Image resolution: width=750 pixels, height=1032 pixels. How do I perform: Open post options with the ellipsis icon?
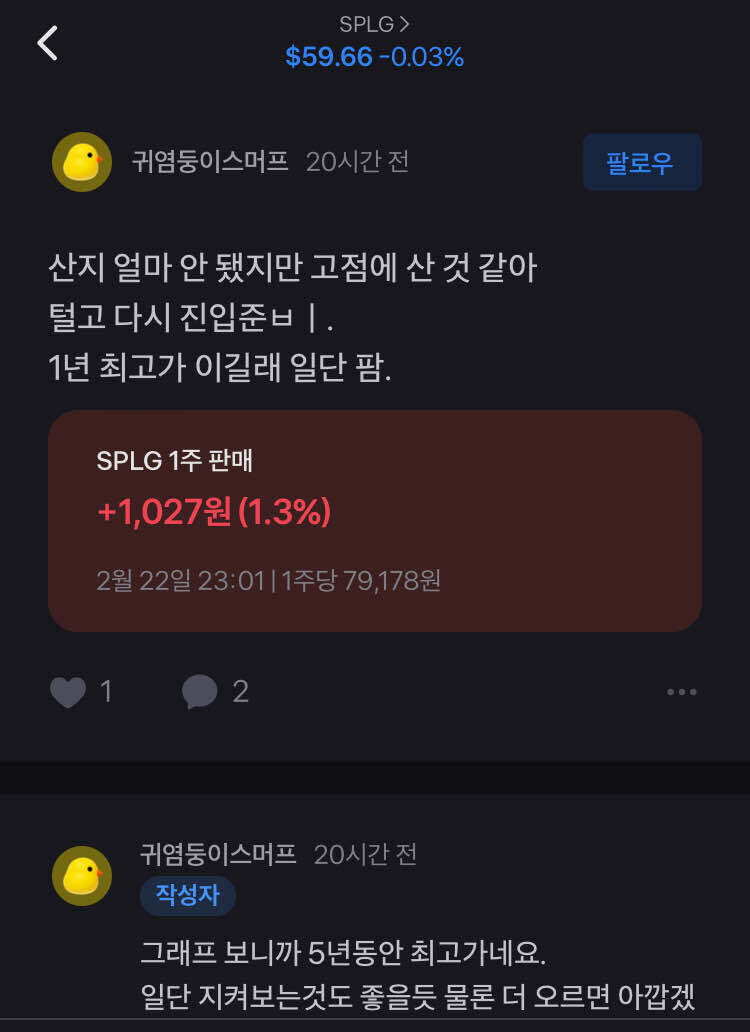(x=682, y=691)
